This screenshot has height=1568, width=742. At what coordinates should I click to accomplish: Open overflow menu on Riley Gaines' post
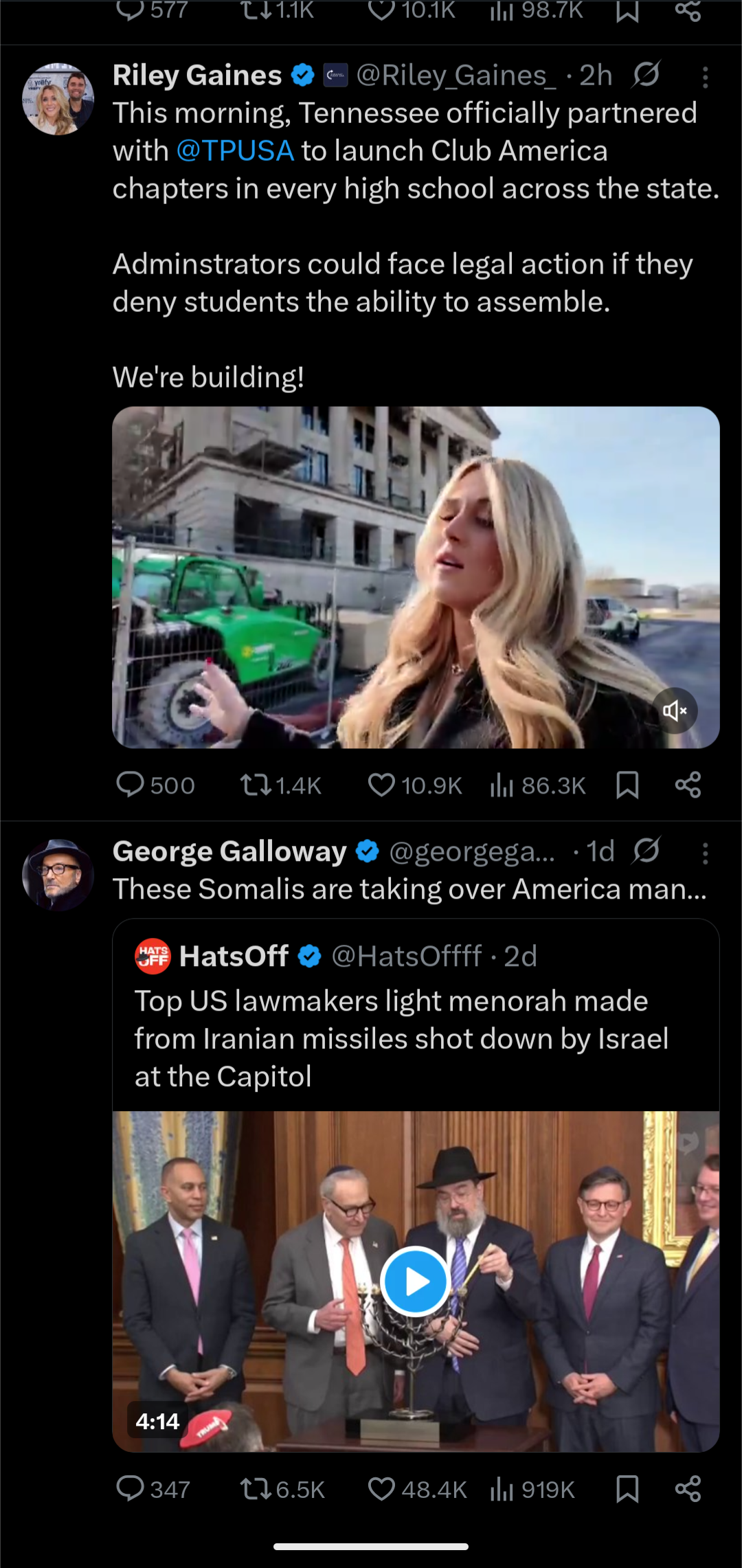point(705,77)
